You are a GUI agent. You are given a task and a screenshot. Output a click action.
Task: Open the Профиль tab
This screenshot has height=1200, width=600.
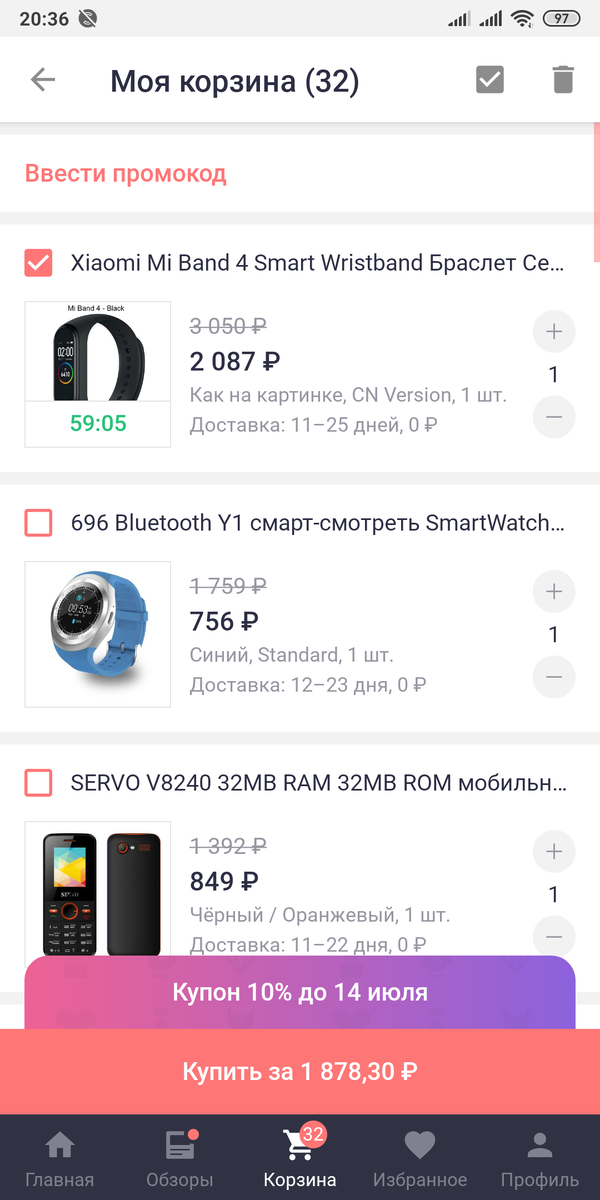(x=540, y=1158)
